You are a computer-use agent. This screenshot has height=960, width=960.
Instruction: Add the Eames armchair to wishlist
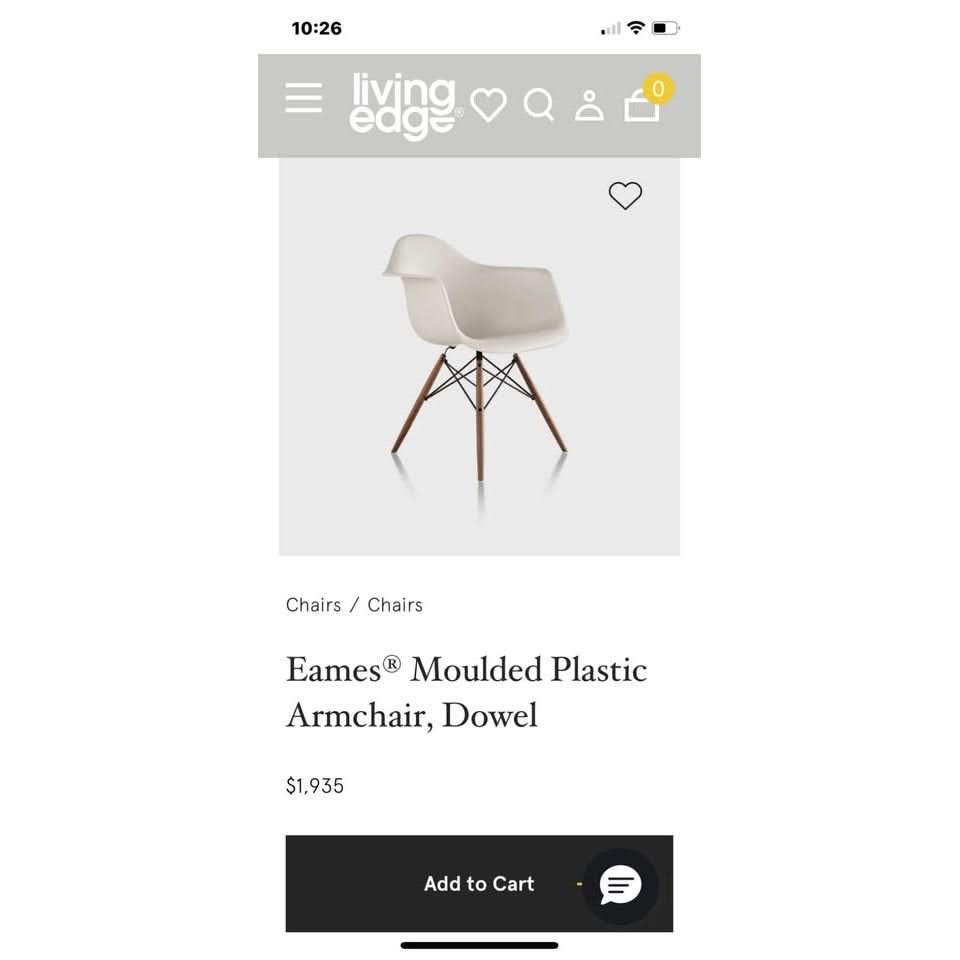pyautogui.click(x=625, y=196)
